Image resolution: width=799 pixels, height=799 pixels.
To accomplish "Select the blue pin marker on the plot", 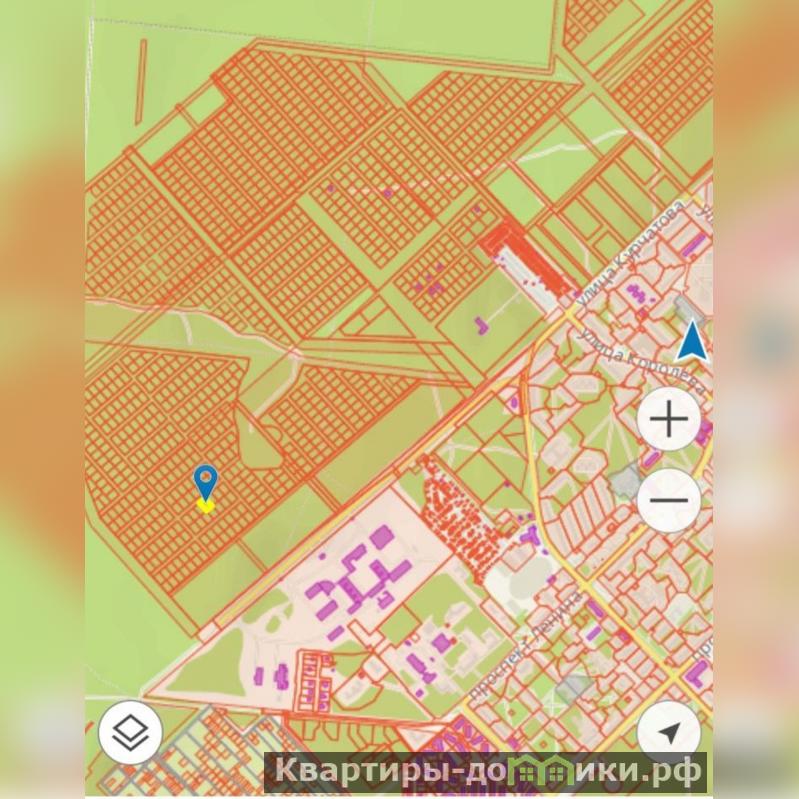I will [x=206, y=483].
